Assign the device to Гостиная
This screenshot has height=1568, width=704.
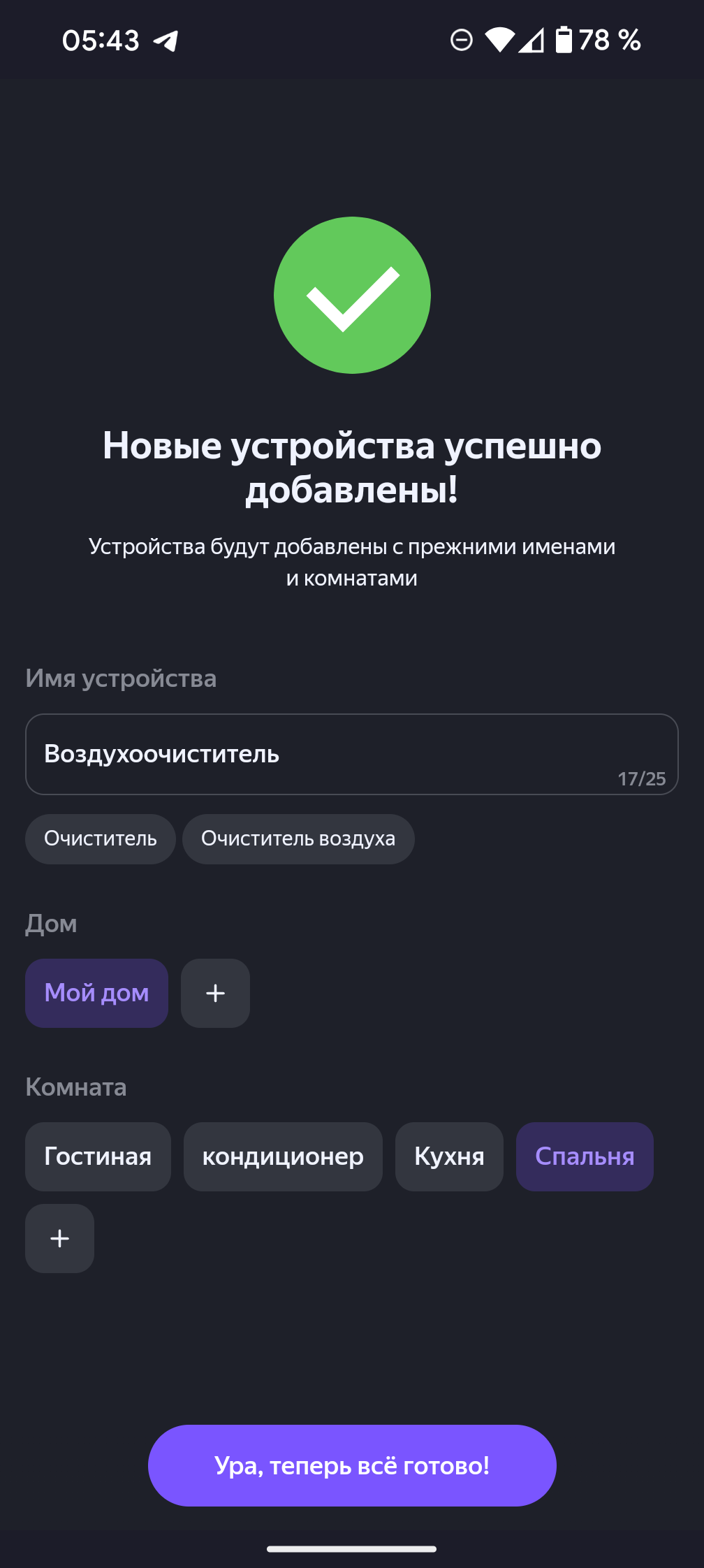point(98,1156)
